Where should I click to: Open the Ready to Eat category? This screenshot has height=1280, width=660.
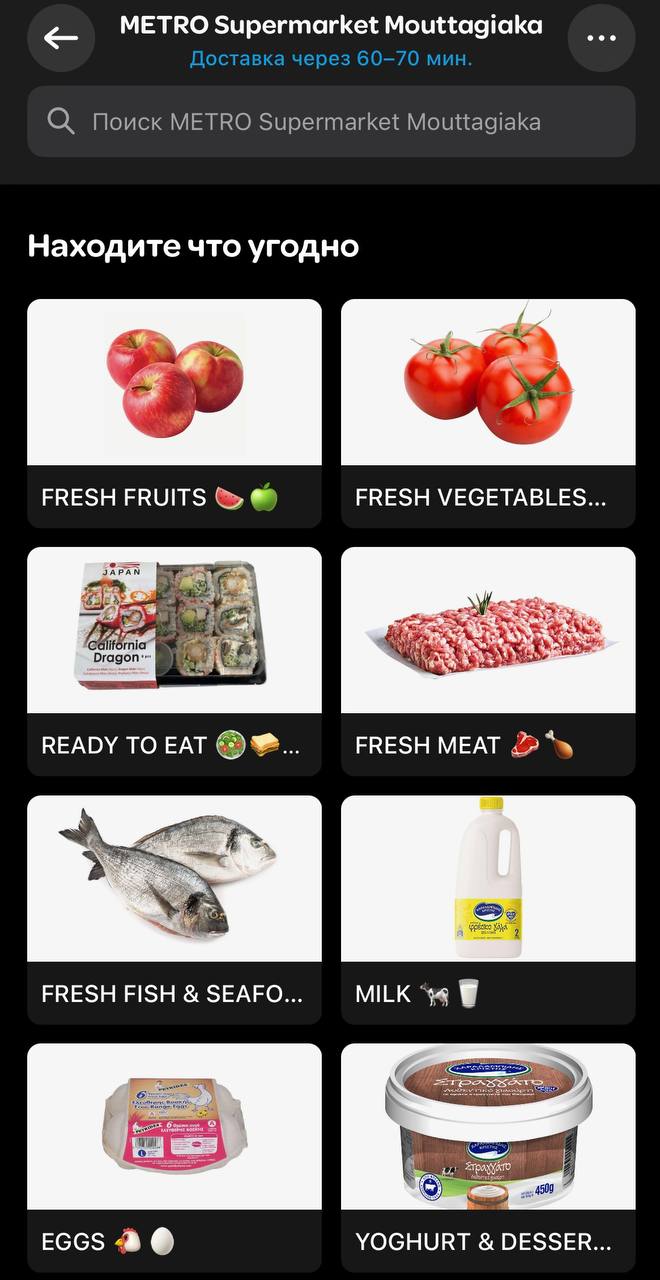coord(174,660)
